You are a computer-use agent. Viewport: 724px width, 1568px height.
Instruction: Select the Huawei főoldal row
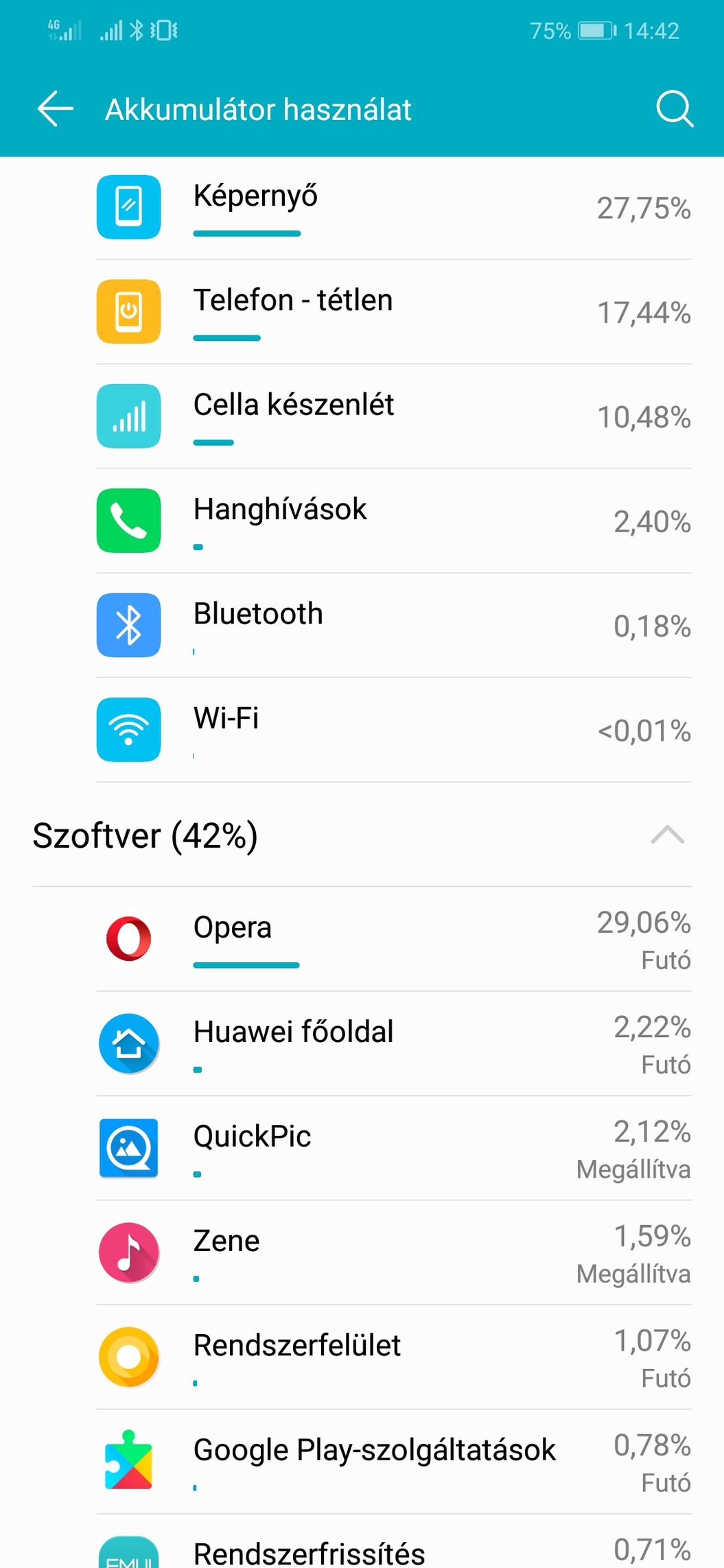362,1044
